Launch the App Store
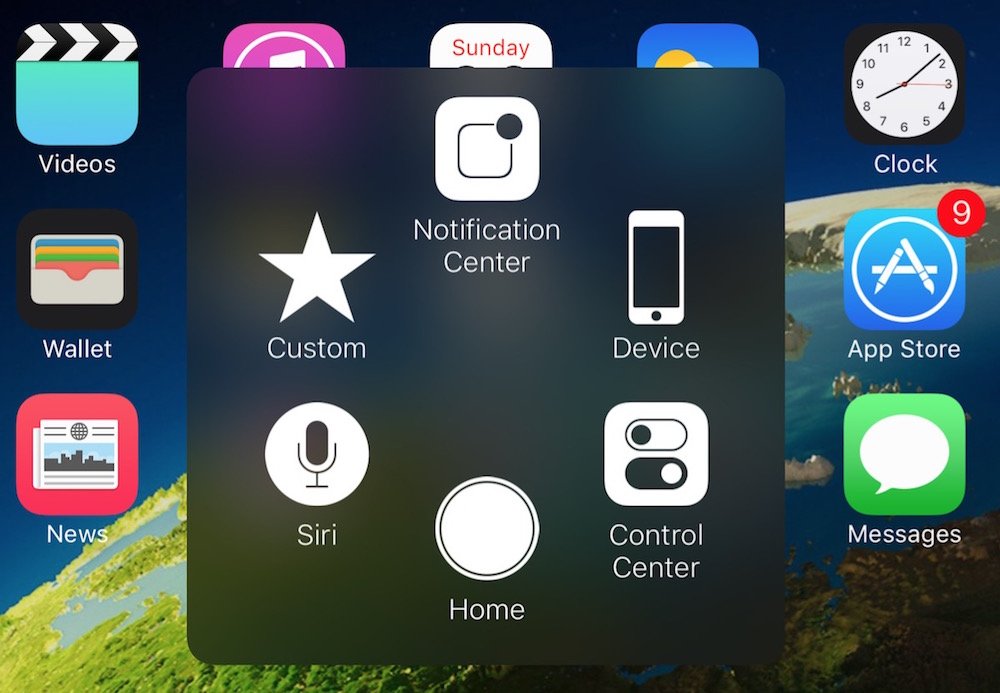The image size is (1000, 693). tap(904, 269)
